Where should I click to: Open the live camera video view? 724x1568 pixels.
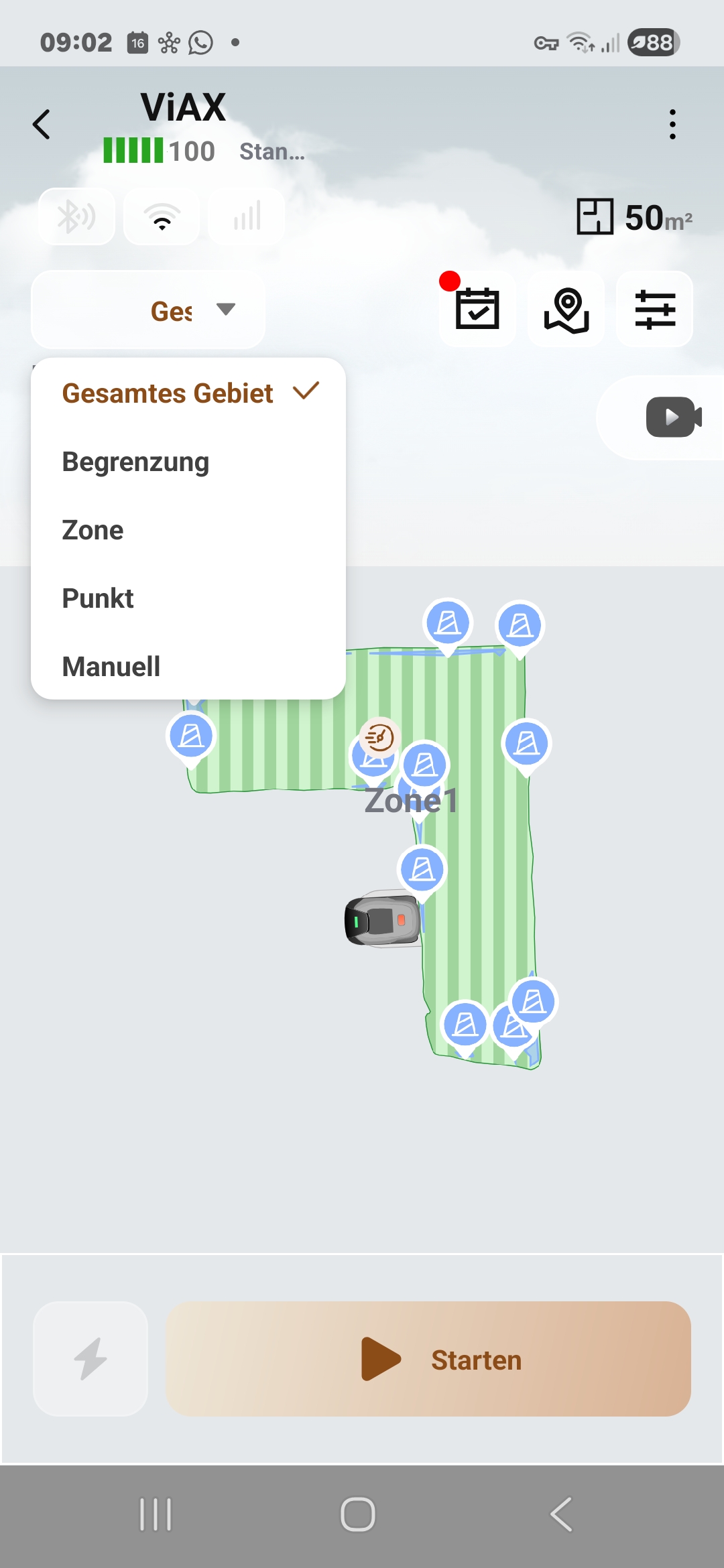673,417
